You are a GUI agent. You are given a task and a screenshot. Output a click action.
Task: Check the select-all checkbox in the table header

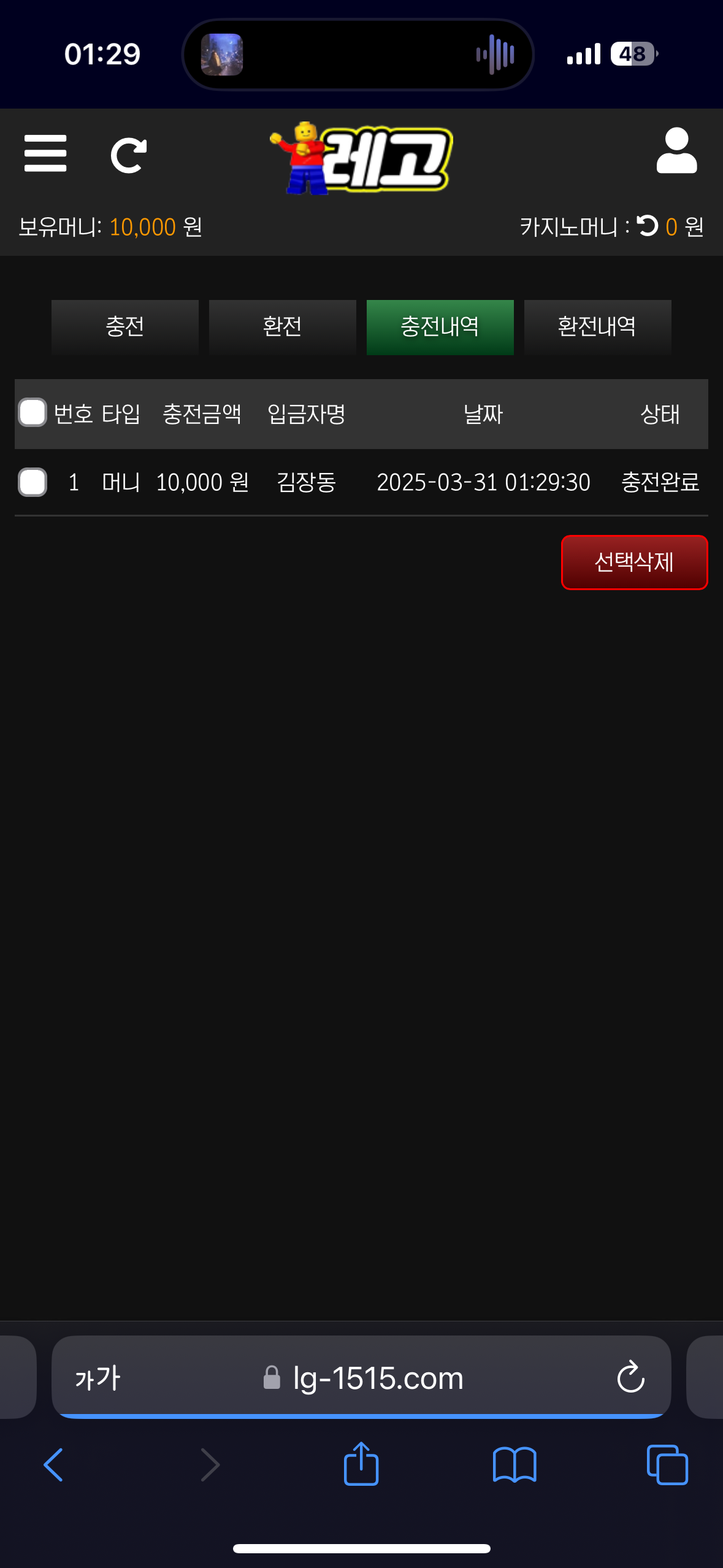tap(33, 412)
